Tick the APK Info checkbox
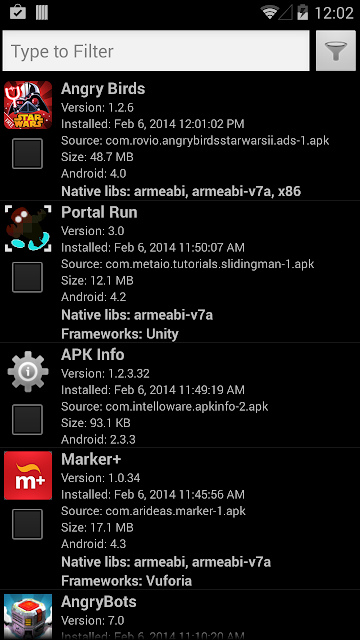 [x=27, y=420]
